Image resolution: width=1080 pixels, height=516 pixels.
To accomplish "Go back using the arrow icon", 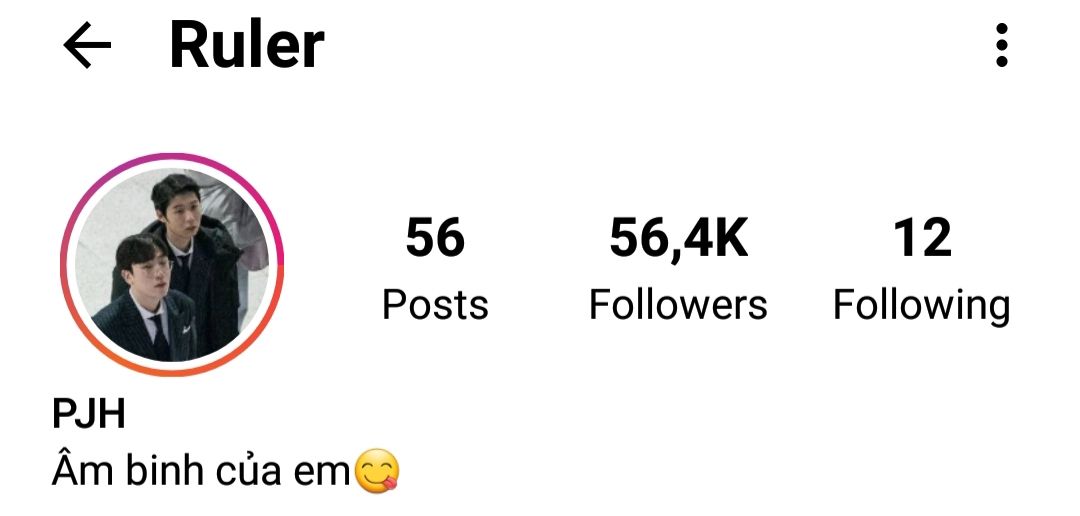I will (87, 46).
